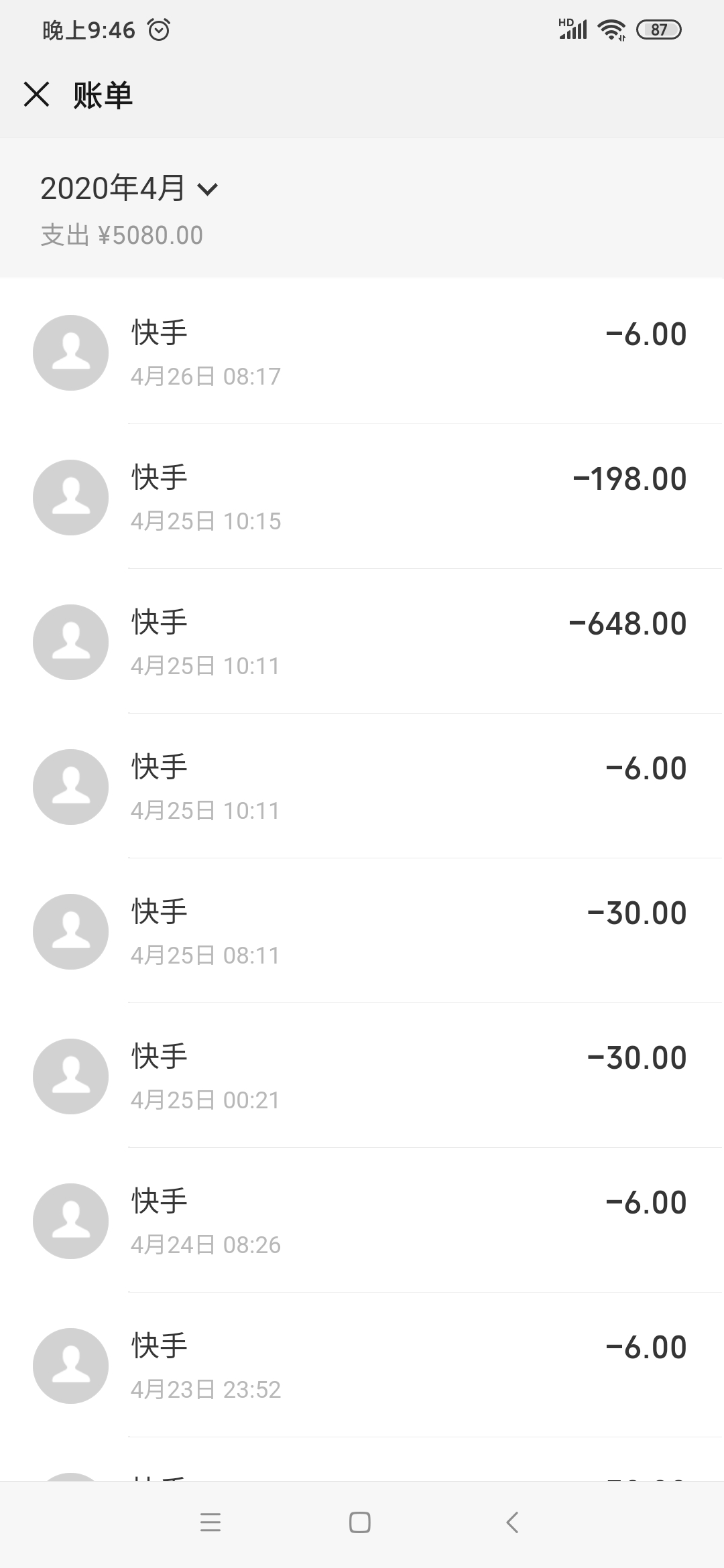
Task: Go back with the system back button
Action: (x=512, y=1522)
